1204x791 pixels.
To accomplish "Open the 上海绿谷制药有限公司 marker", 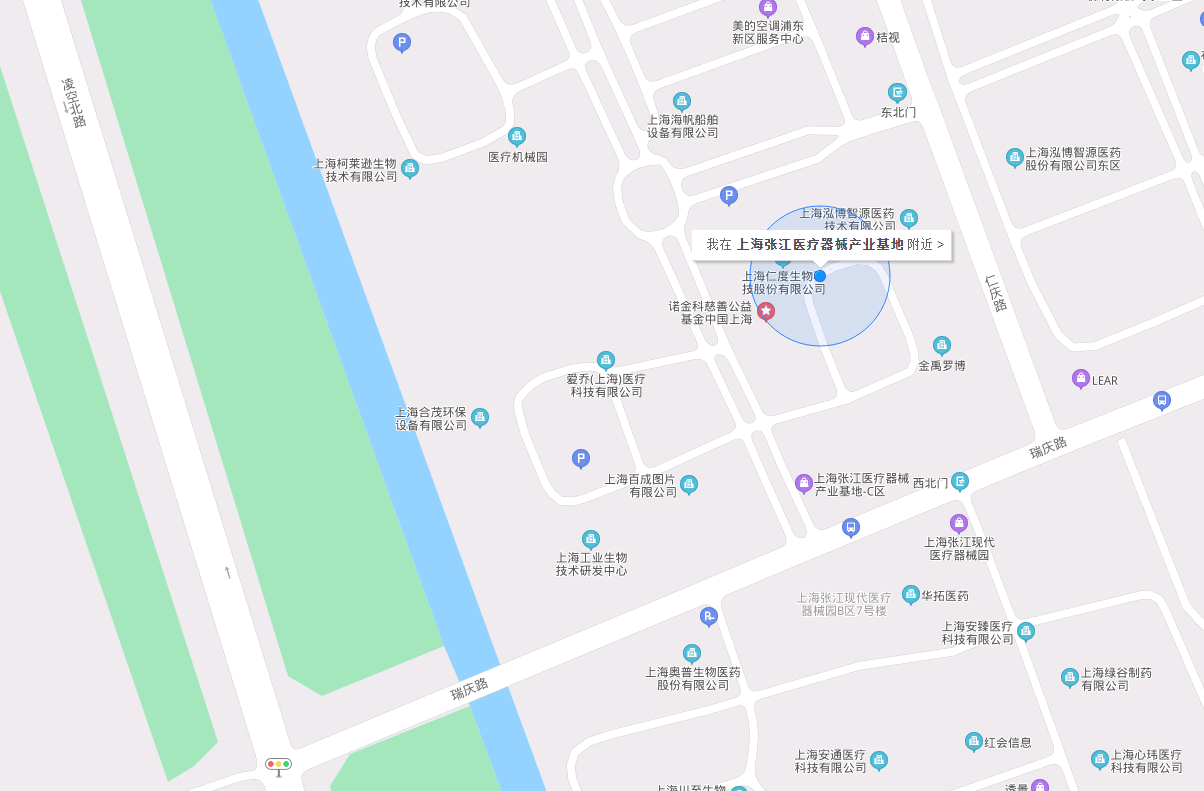I will [x=1070, y=678].
